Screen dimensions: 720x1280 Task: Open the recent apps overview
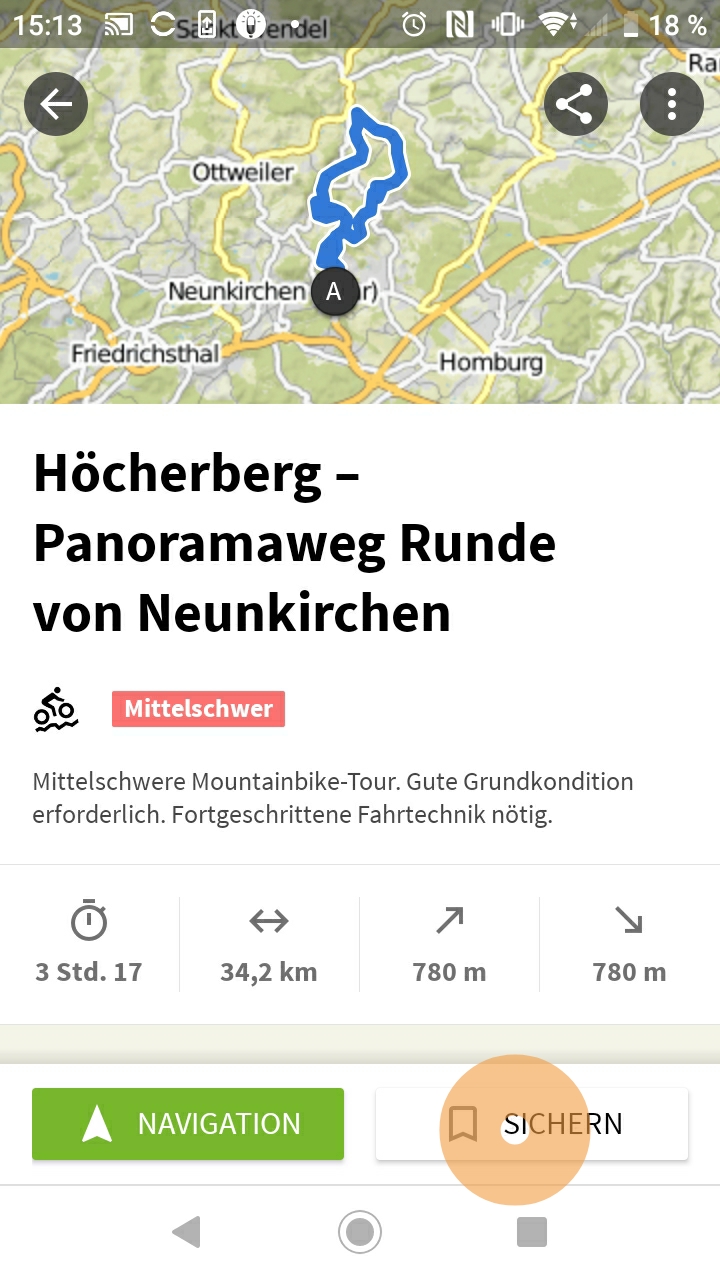click(x=532, y=1232)
